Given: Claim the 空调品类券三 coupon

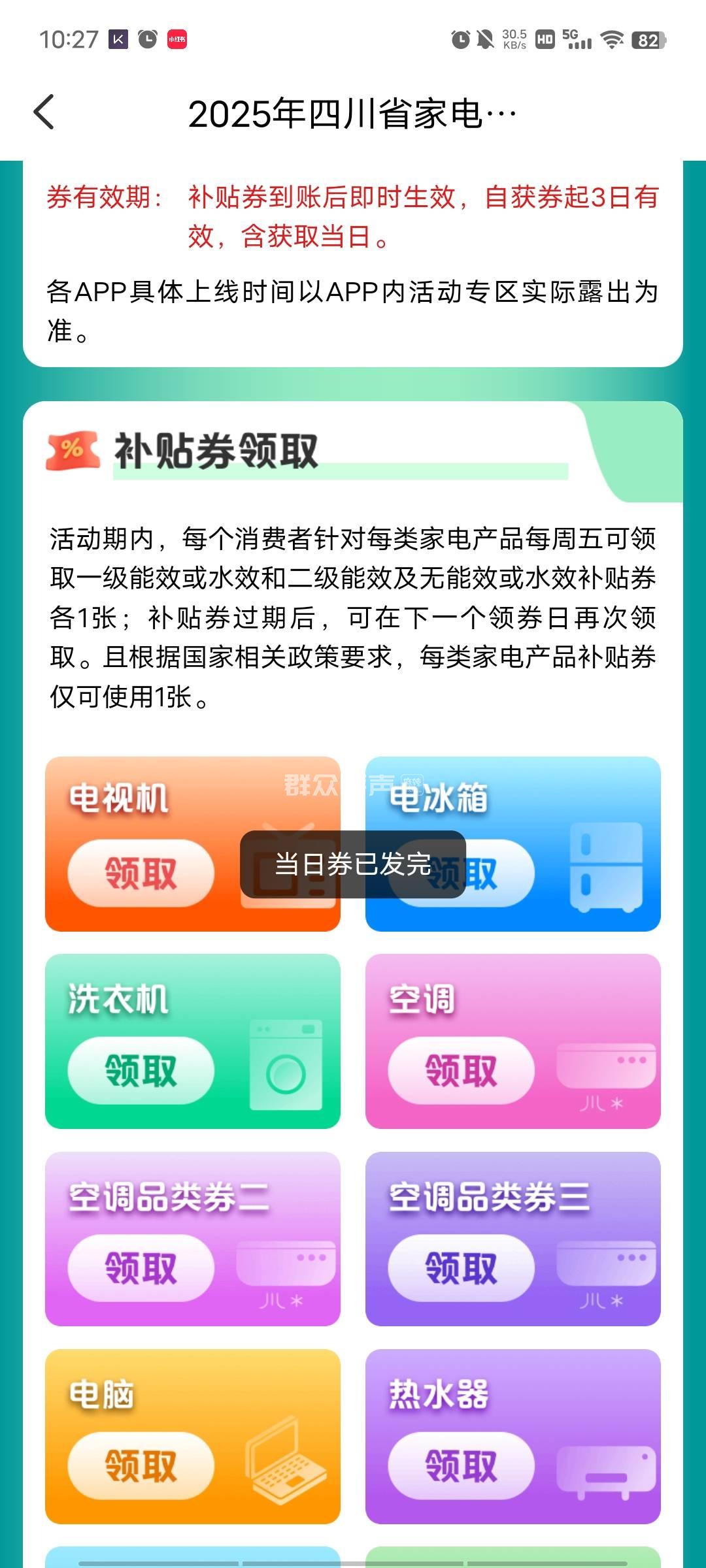Looking at the screenshot, I should tap(461, 1268).
